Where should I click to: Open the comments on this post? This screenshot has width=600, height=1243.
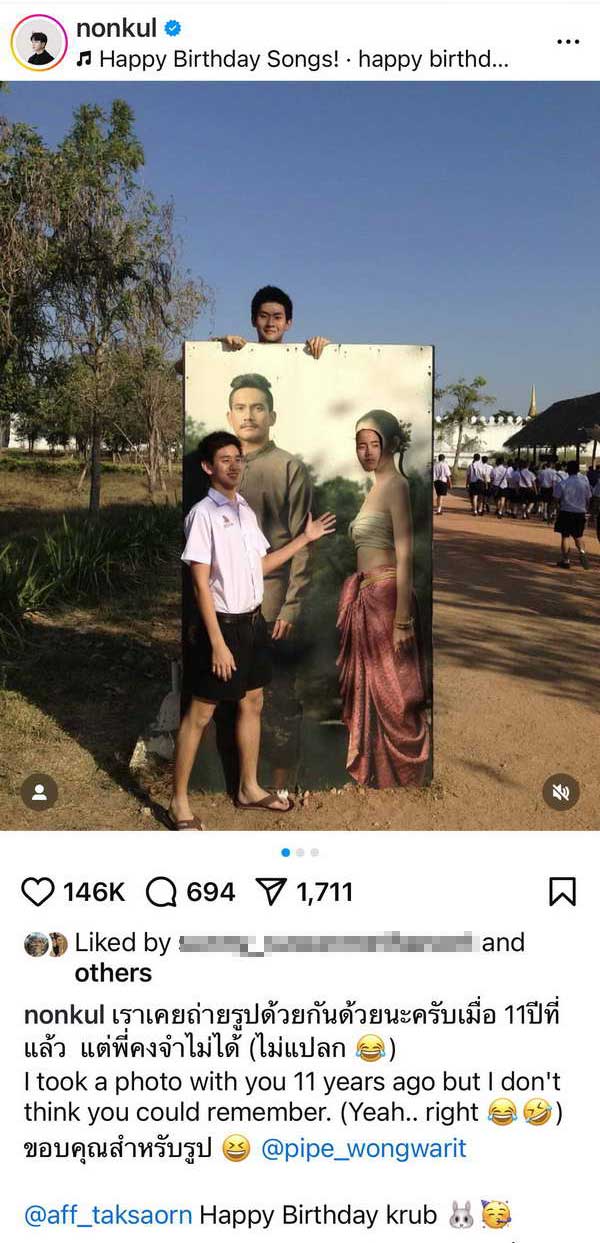click(x=161, y=892)
